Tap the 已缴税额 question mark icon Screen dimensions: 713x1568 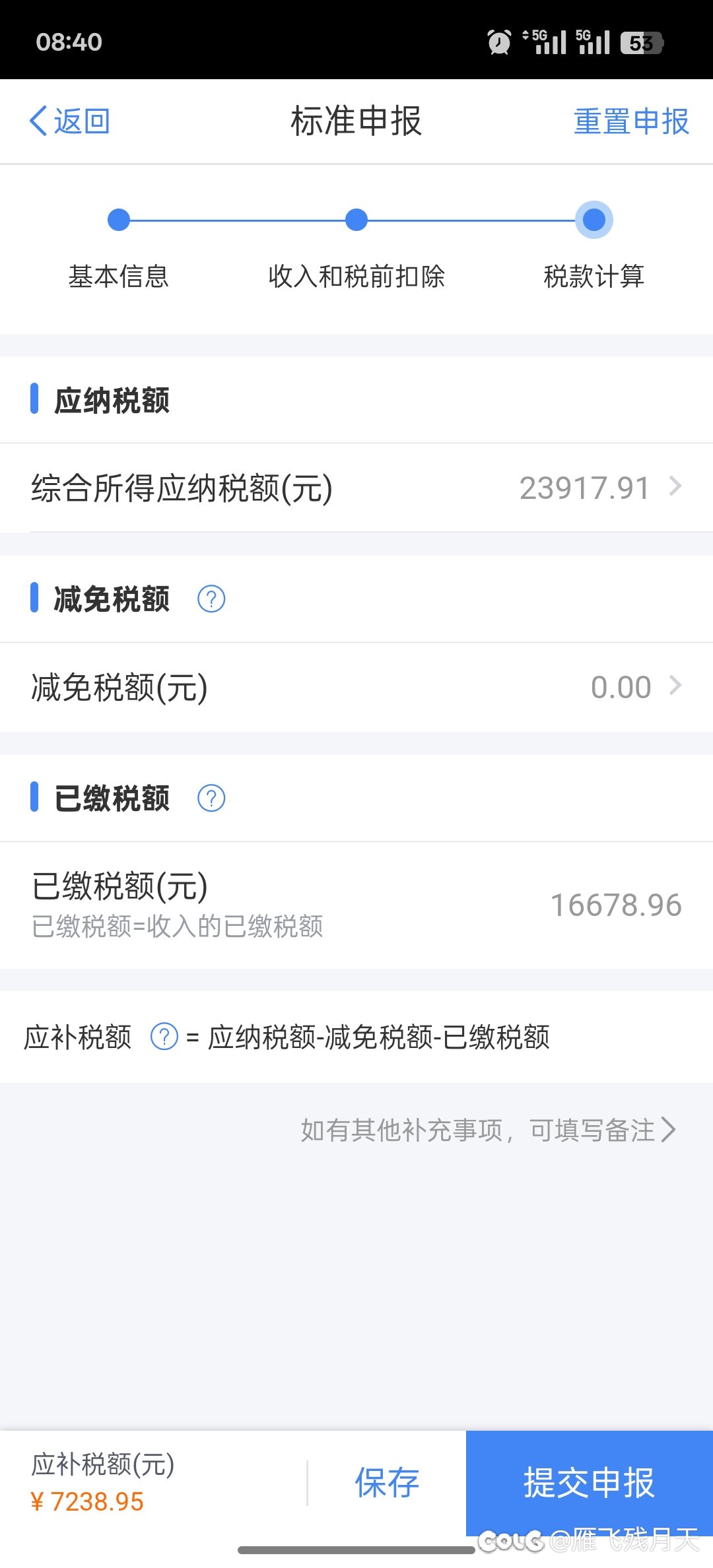(211, 798)
